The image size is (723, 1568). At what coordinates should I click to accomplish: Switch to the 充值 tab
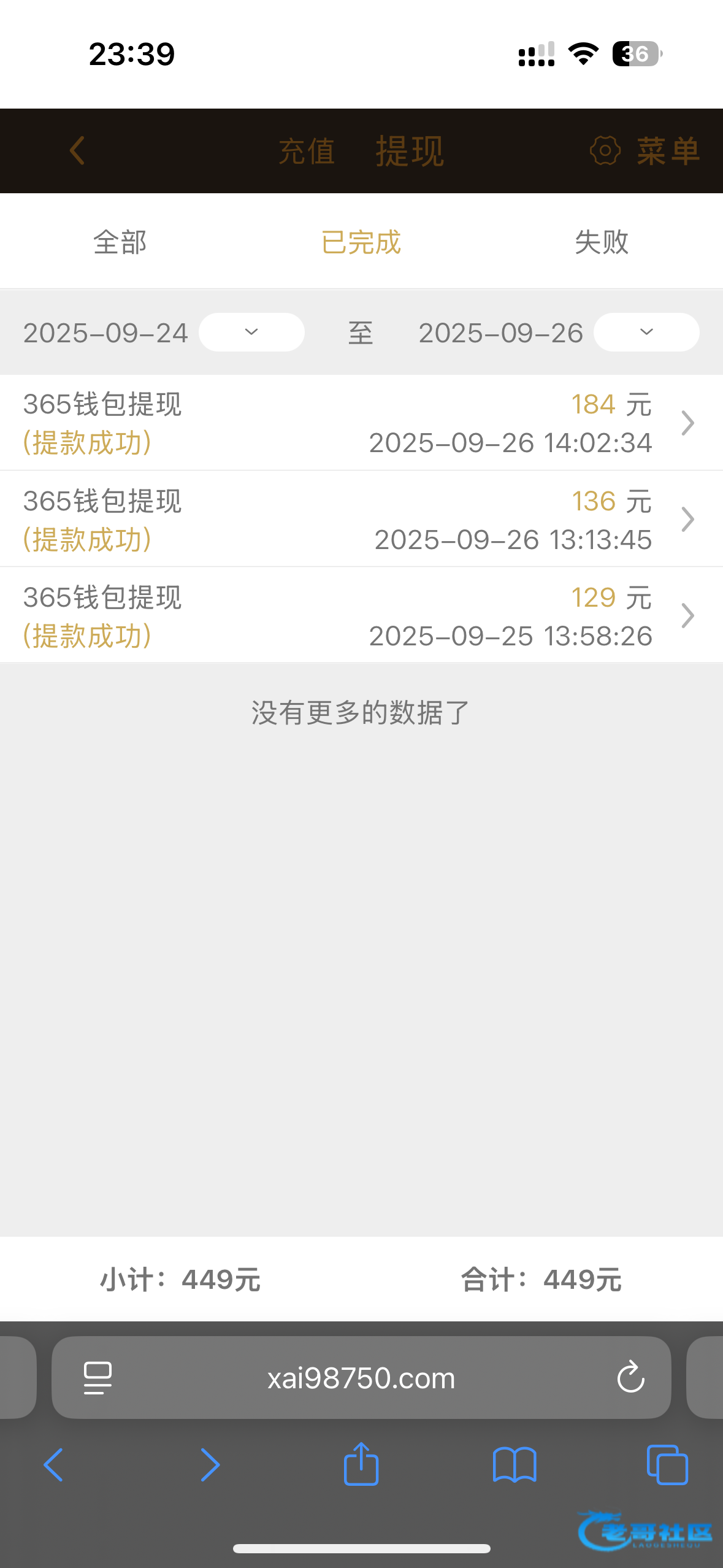point(307,152)
